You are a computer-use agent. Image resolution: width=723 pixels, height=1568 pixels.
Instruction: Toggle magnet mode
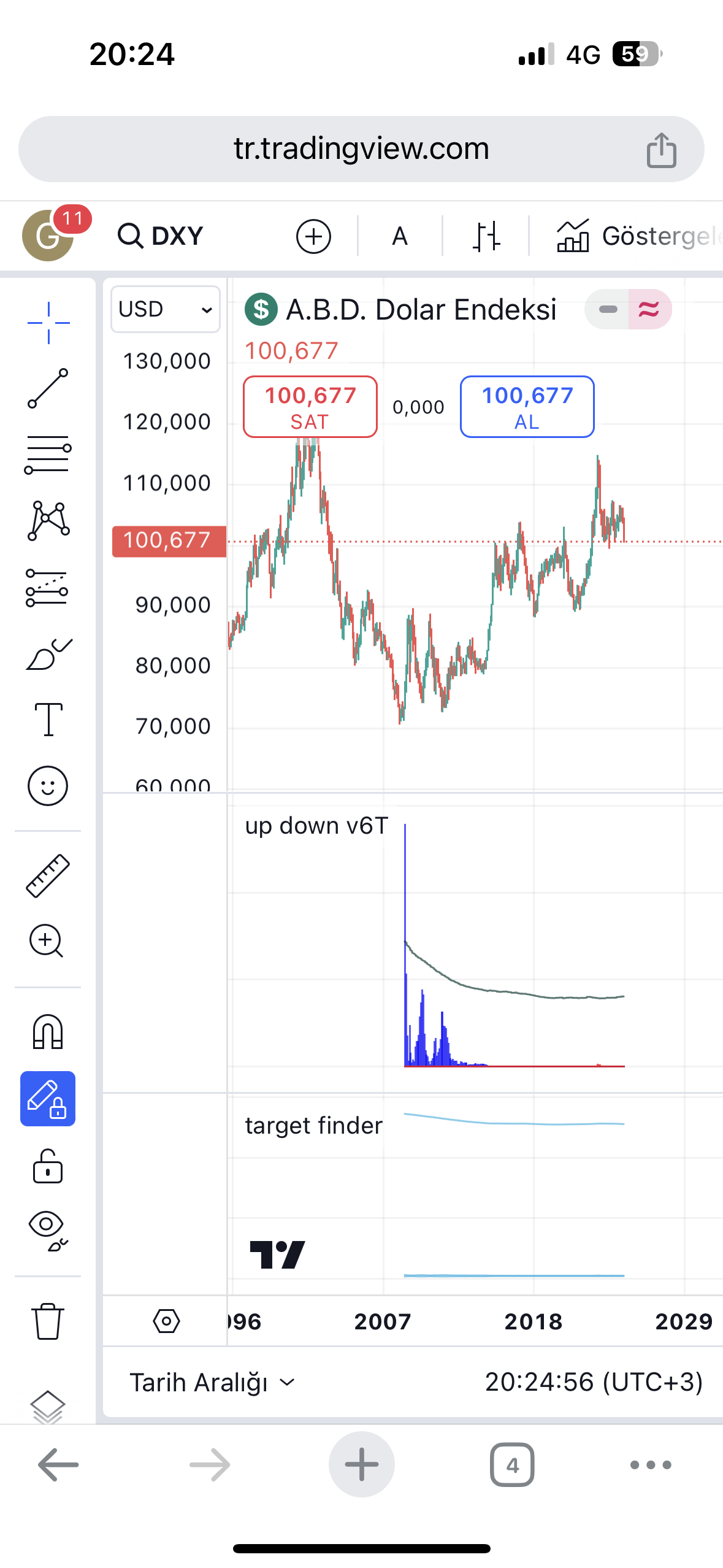point(48,1032)
